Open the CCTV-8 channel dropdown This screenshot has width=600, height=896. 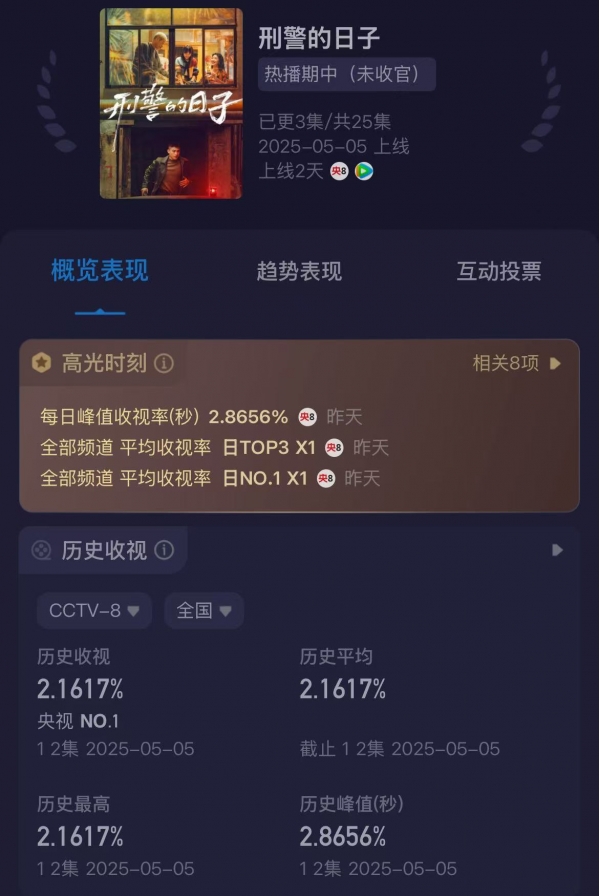tap(94, 611)
